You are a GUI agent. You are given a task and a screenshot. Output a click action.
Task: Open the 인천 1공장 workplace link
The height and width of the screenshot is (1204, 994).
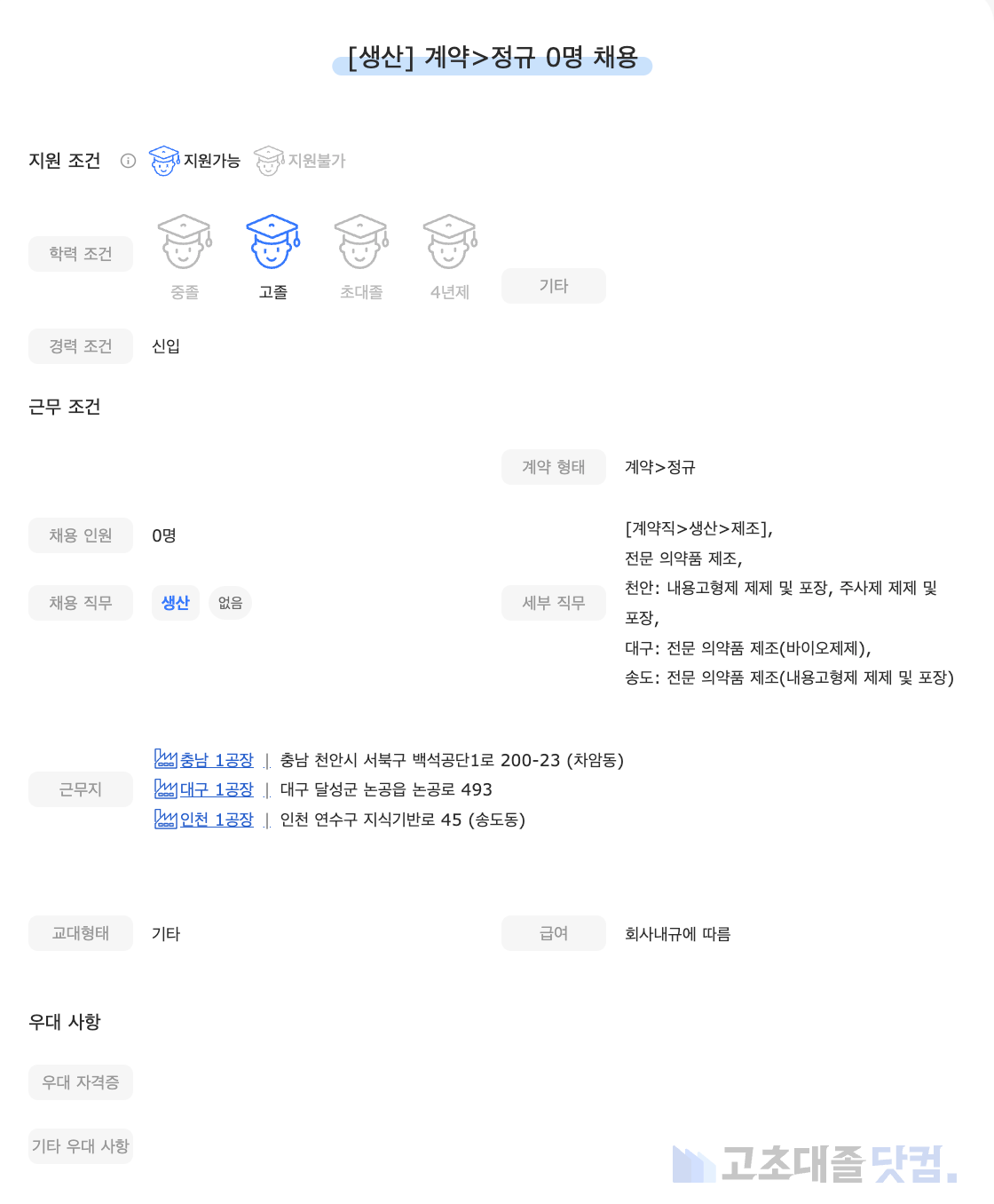tap(216, 820)
